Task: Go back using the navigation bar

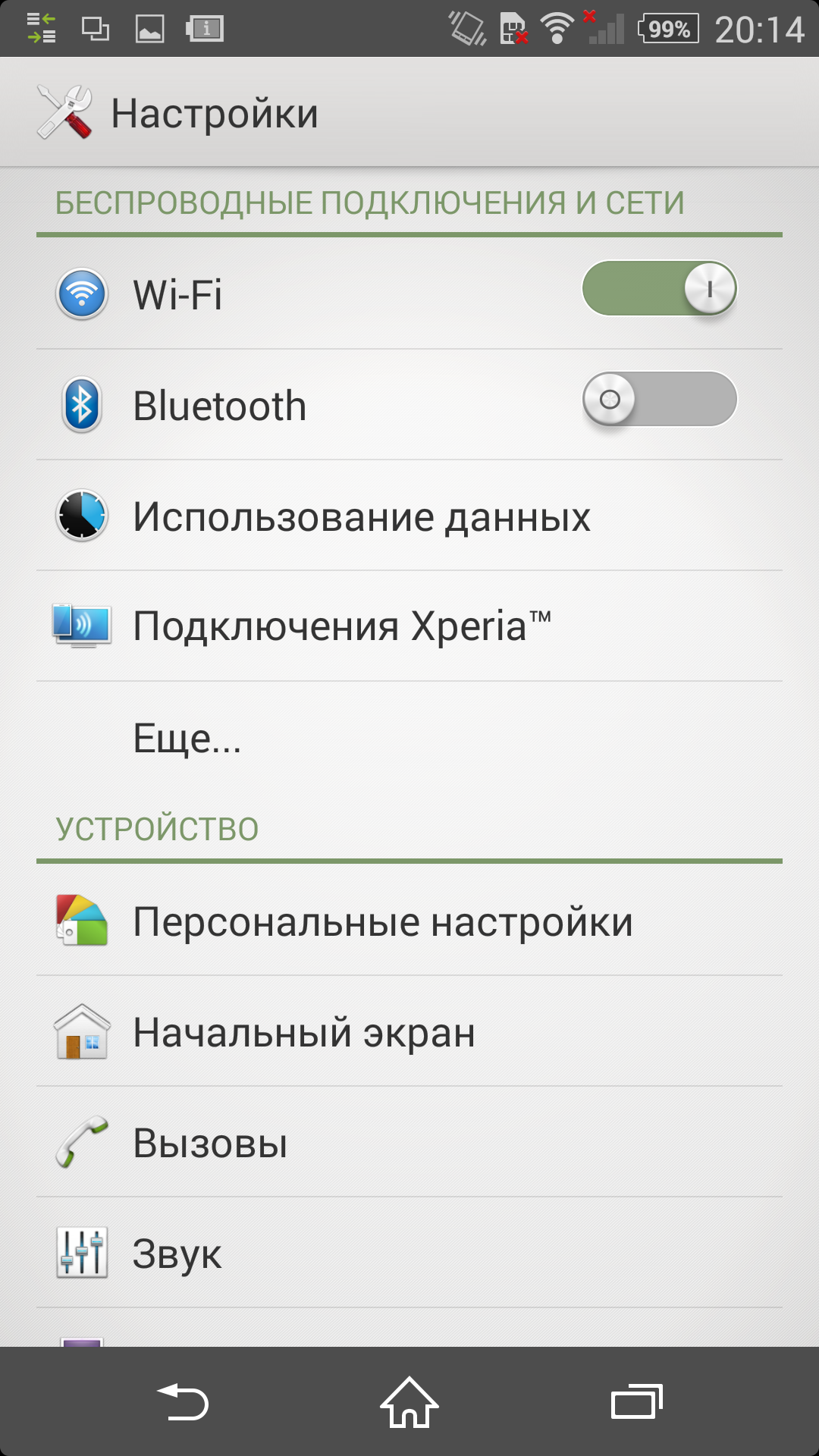Action: coord(183,1401)
